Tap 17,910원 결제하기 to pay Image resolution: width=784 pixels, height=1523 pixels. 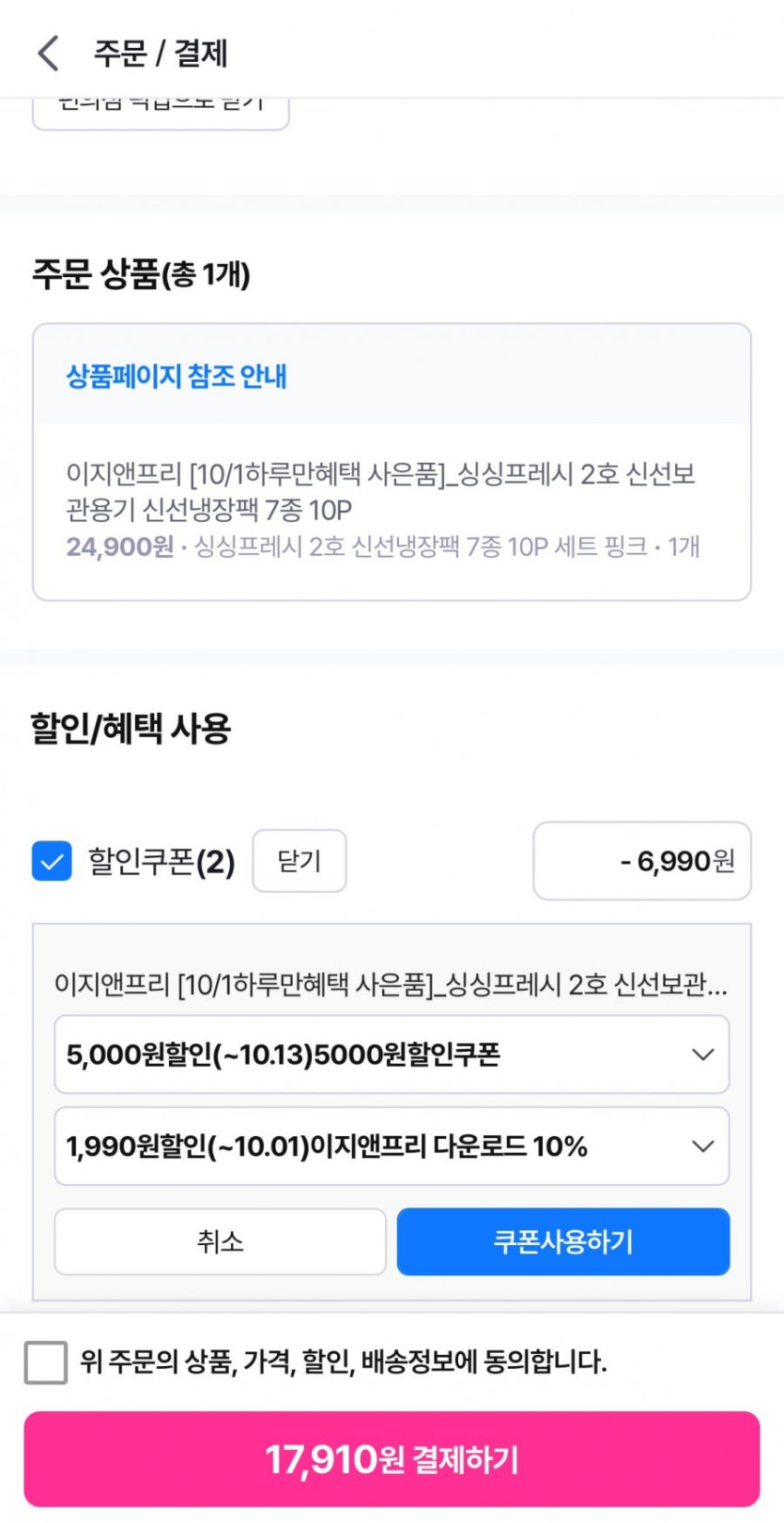(x=392, y=1458)
